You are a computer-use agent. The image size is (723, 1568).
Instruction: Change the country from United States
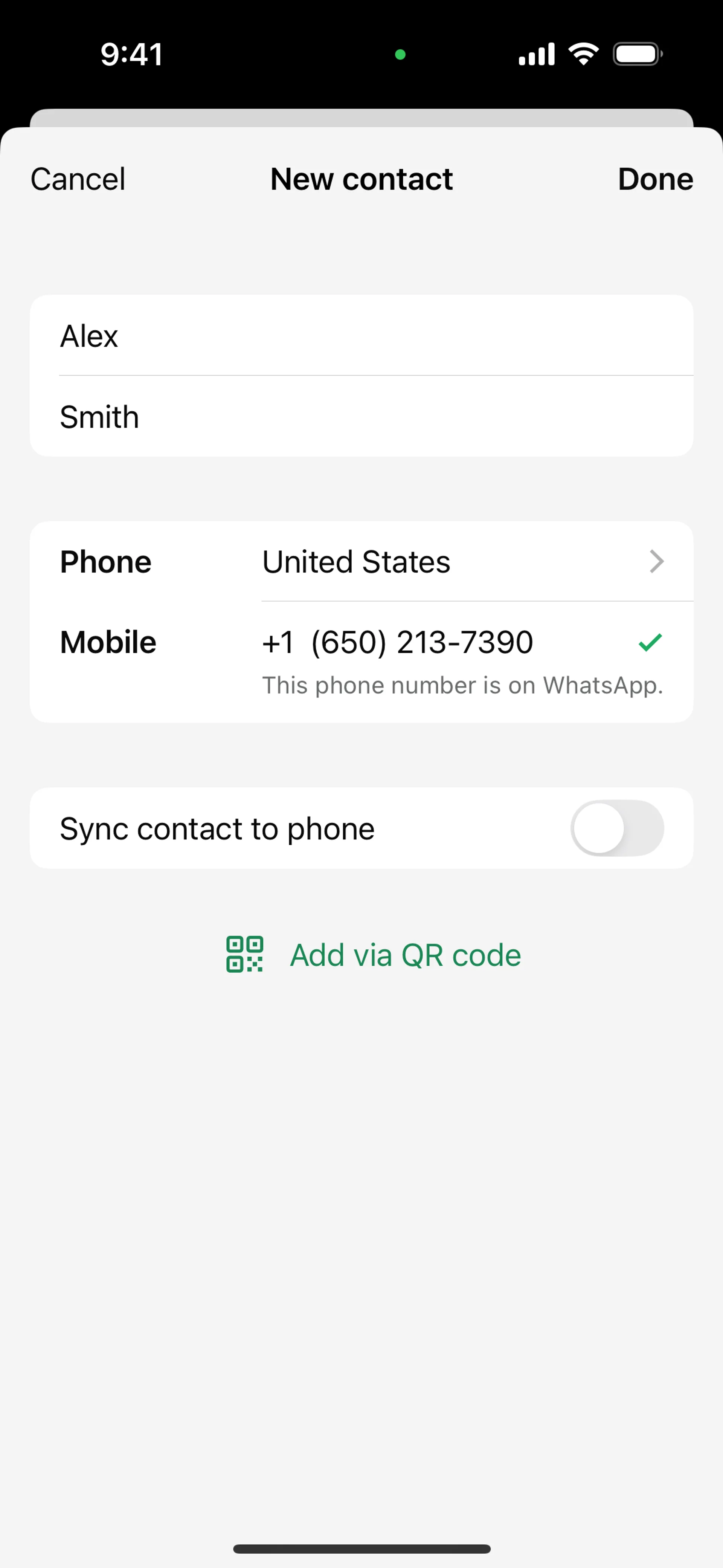(x=462, y=561)
